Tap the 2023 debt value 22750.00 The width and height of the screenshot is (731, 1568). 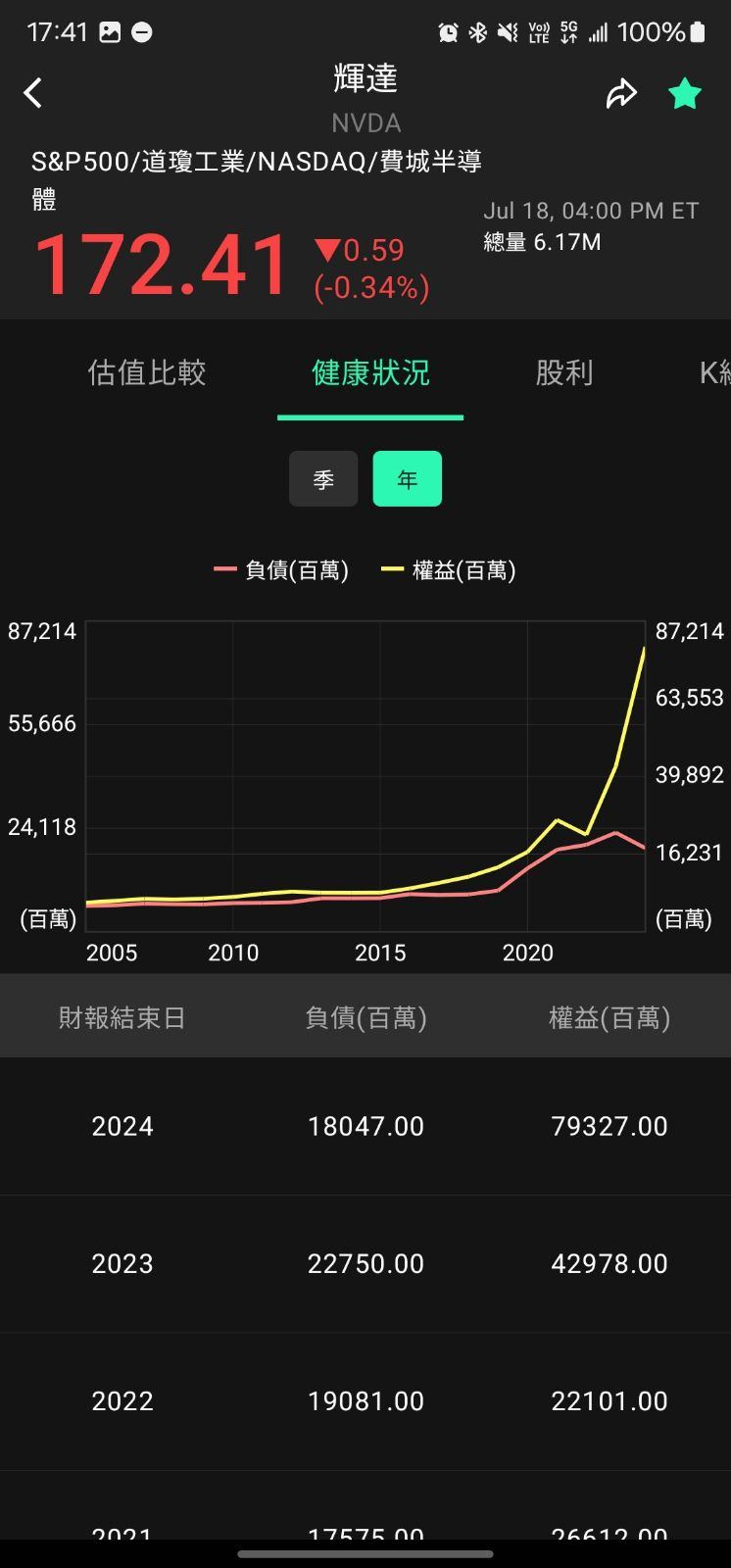[x=365, y=1263]
